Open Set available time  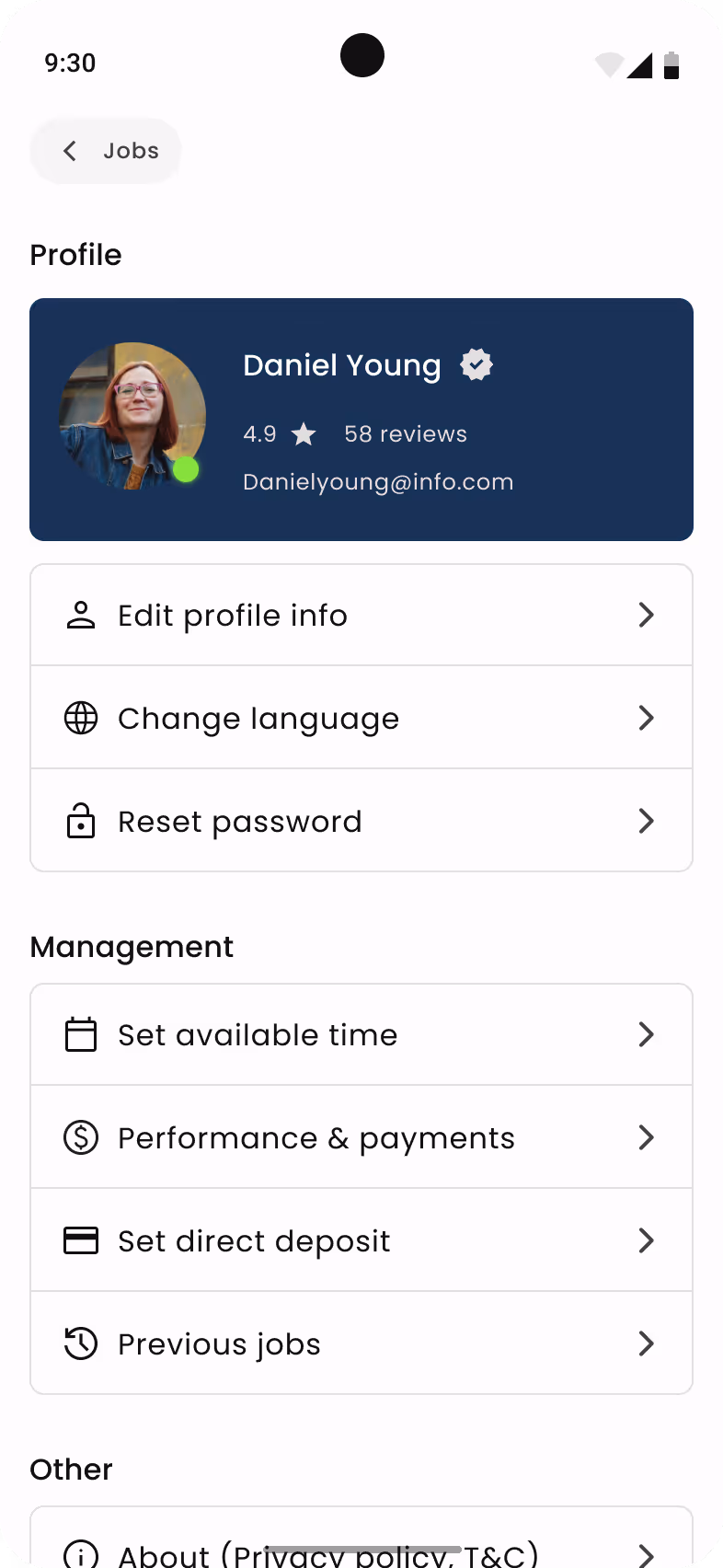(x=361, y=1034)
